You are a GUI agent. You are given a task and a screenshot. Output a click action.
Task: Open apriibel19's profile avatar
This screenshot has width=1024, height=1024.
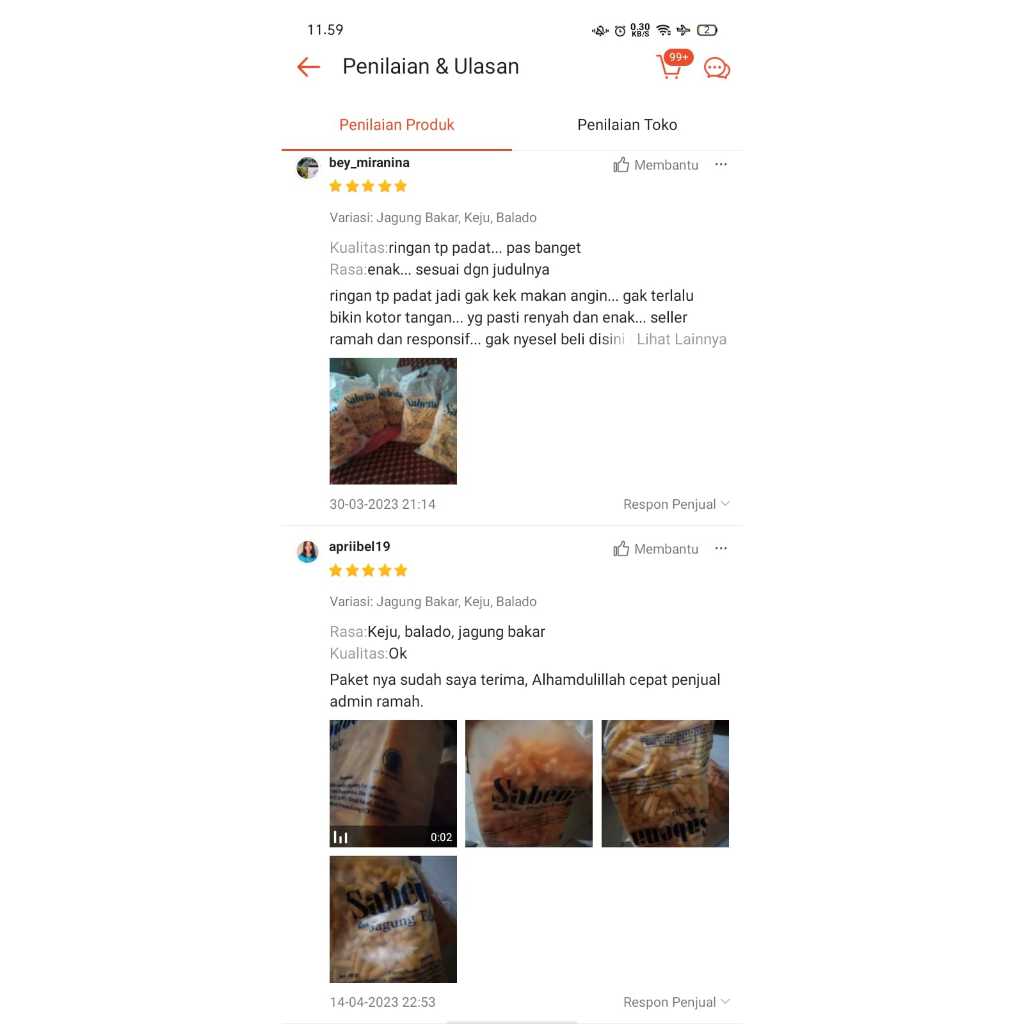(x=308, y=552)
